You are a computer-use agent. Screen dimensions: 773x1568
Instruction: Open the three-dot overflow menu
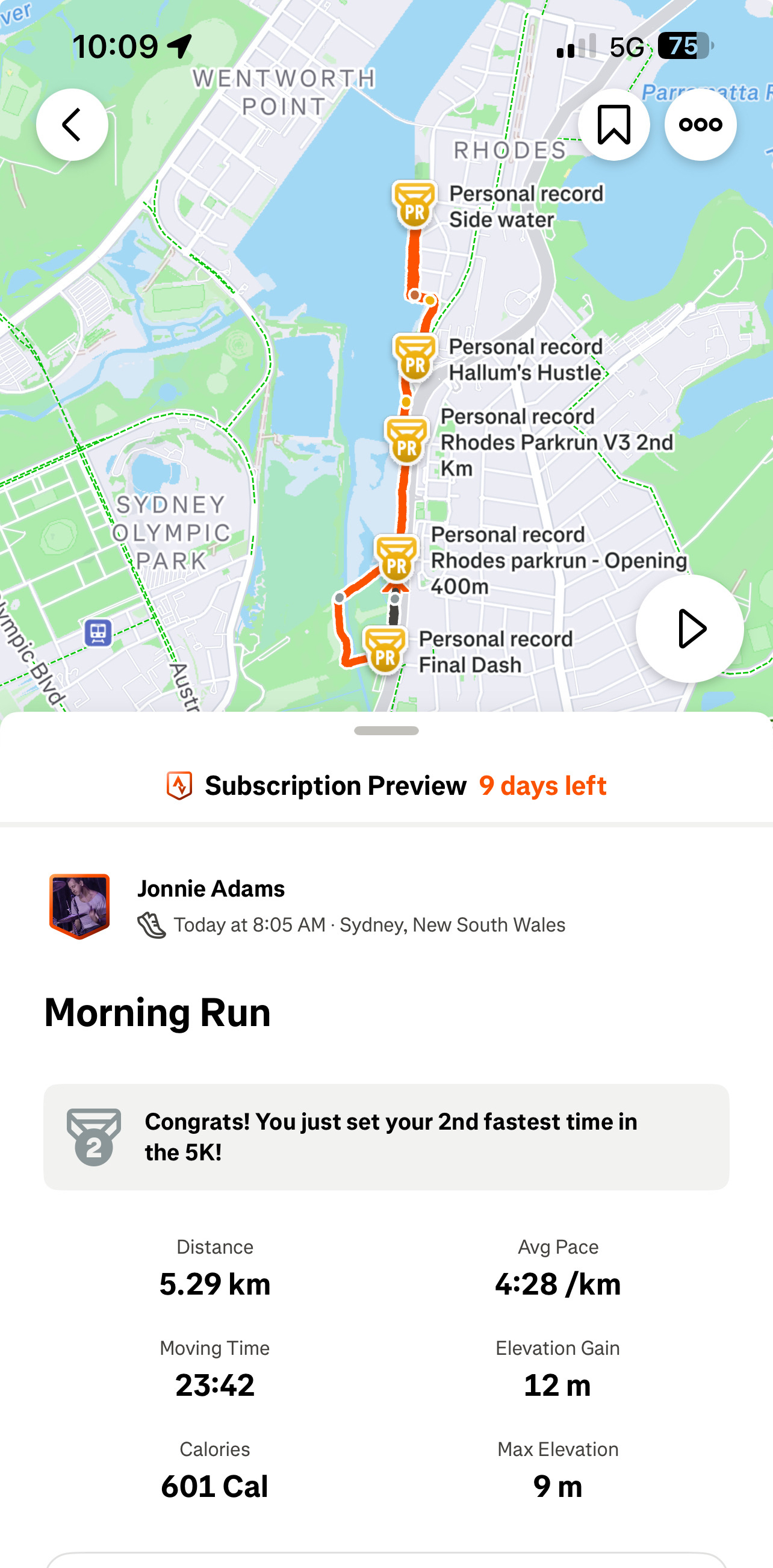pyautogui.click(x=701, y=125)
